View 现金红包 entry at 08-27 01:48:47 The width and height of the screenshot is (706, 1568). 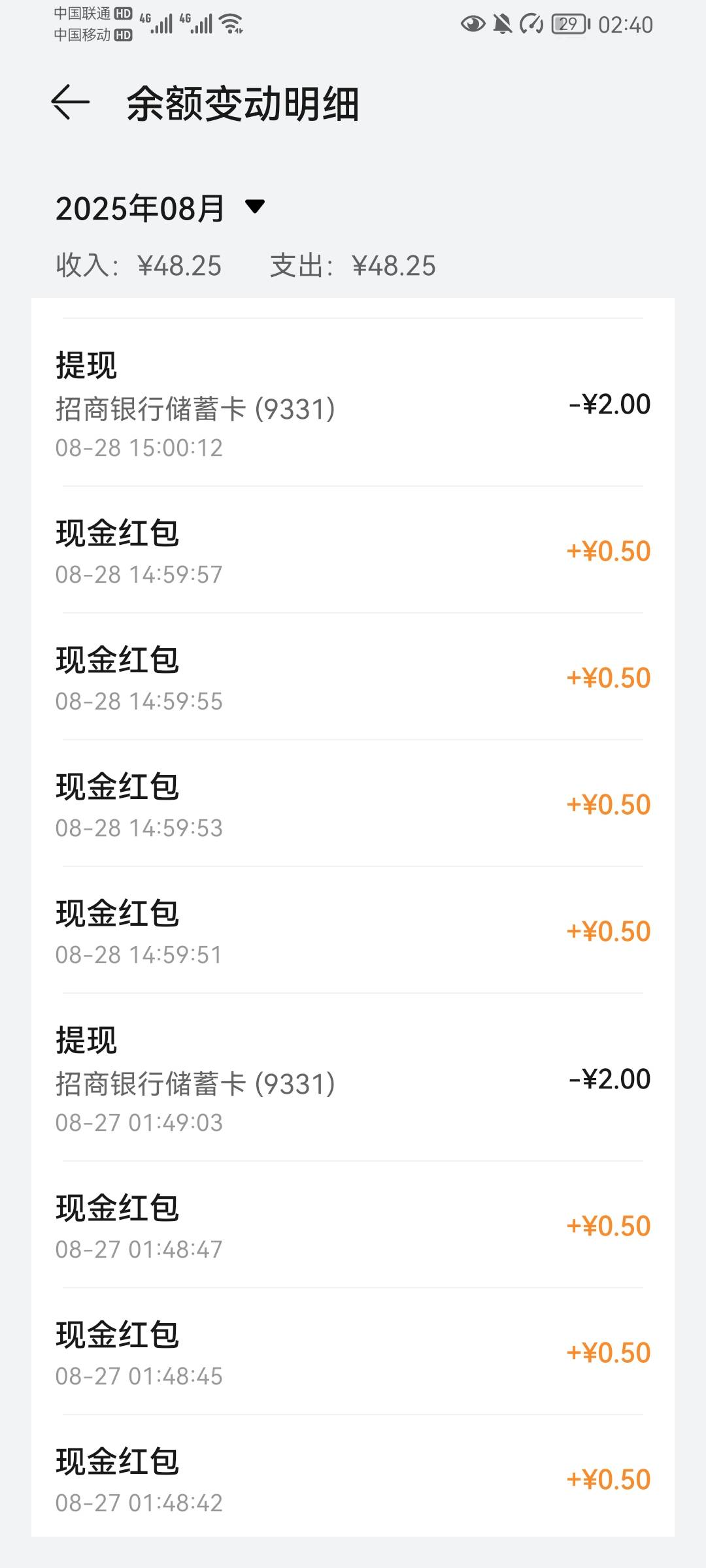353,1225
